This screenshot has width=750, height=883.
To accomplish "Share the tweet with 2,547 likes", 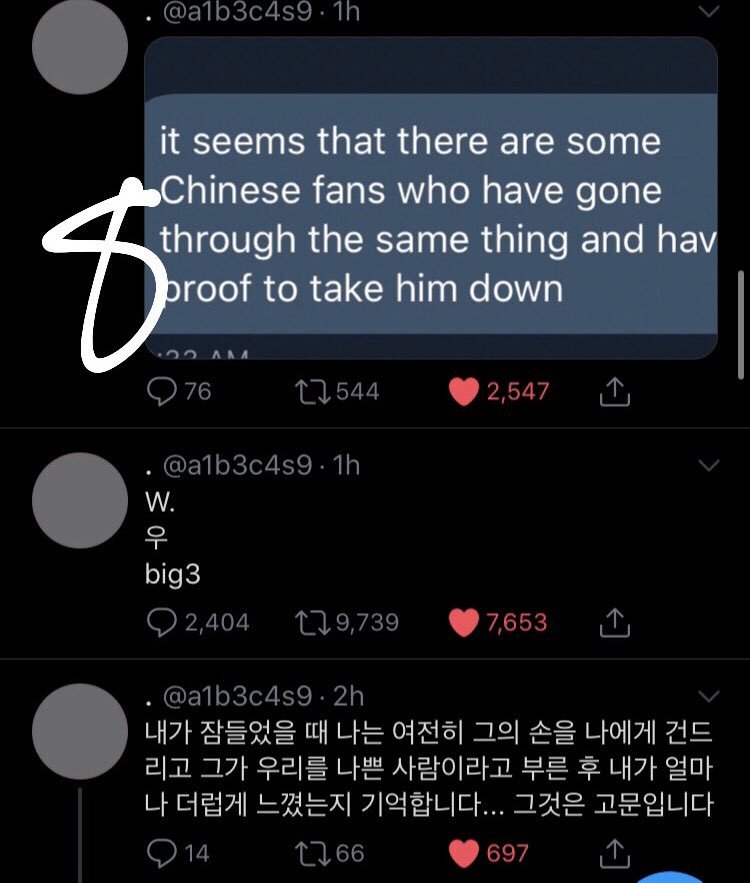I will (613, 391).
